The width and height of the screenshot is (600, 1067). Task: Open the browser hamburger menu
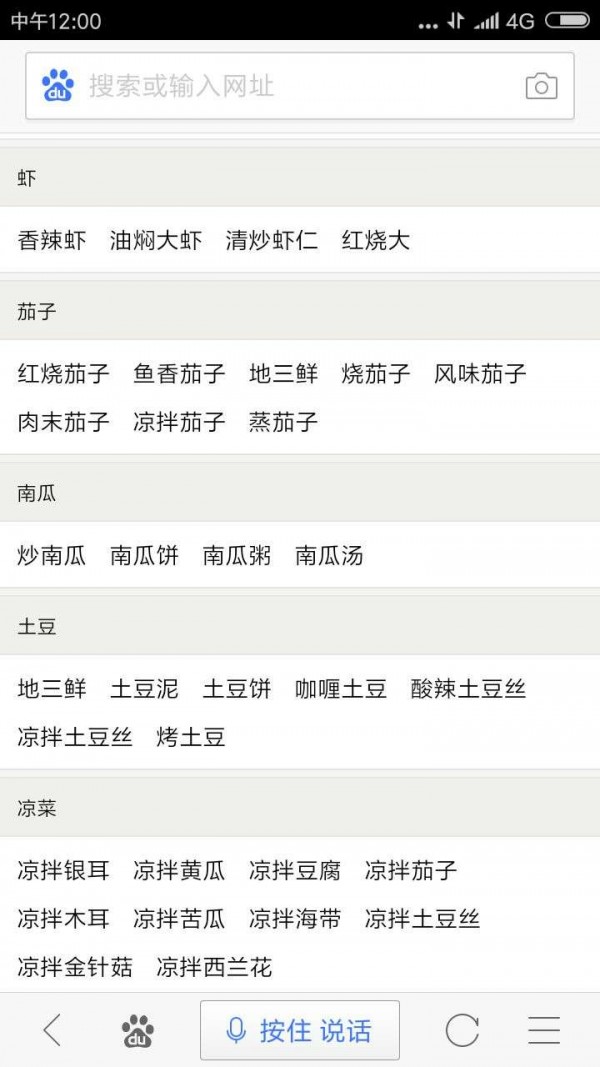pyautogui.click(x=544, y=1030)
